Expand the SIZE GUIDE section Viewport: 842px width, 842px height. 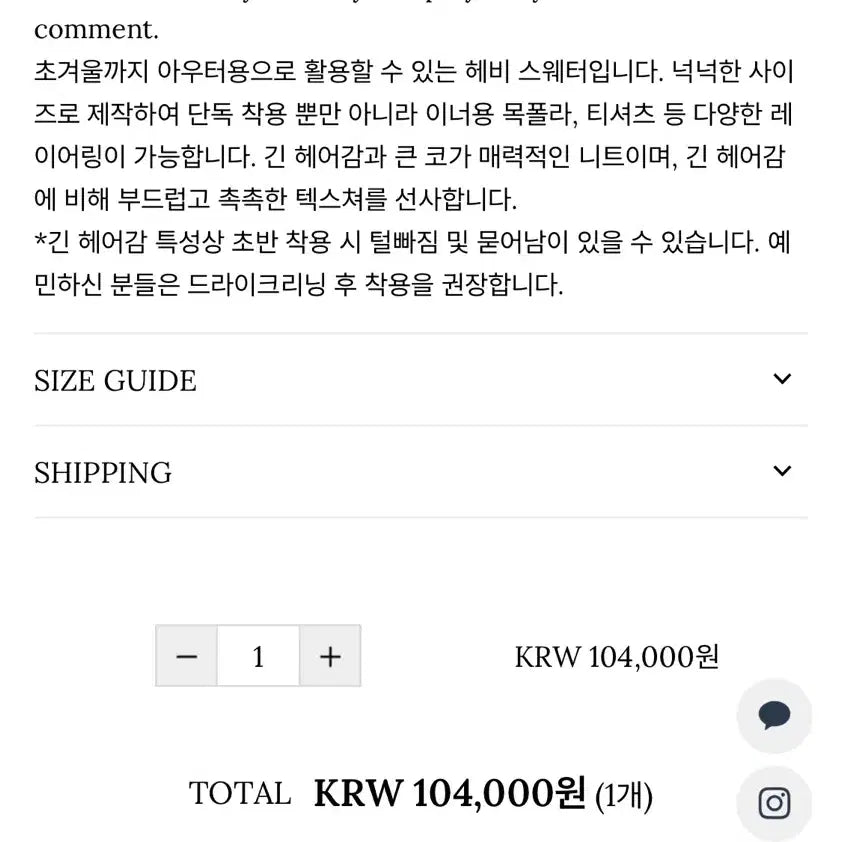coord(421,380)
